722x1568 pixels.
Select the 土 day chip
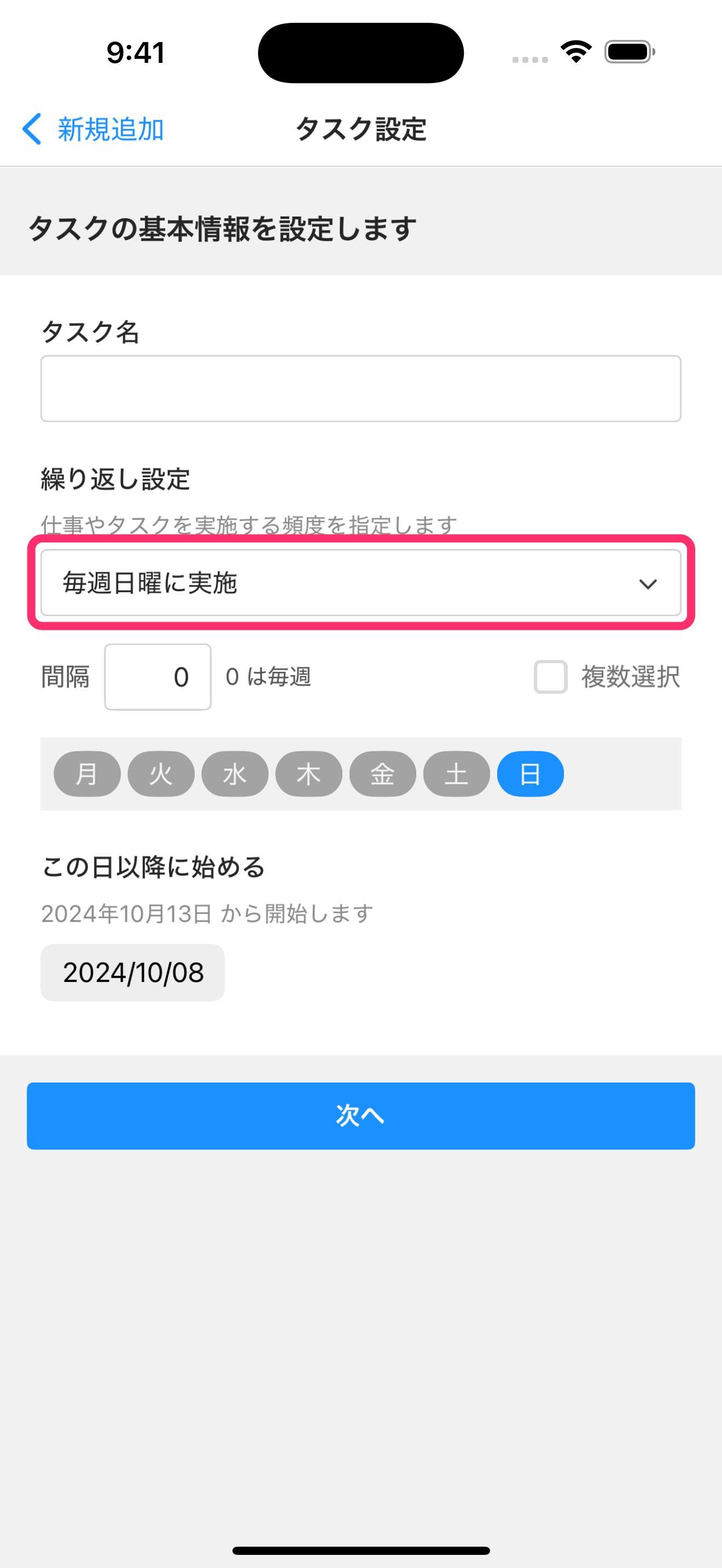click(x=457, y=774)
